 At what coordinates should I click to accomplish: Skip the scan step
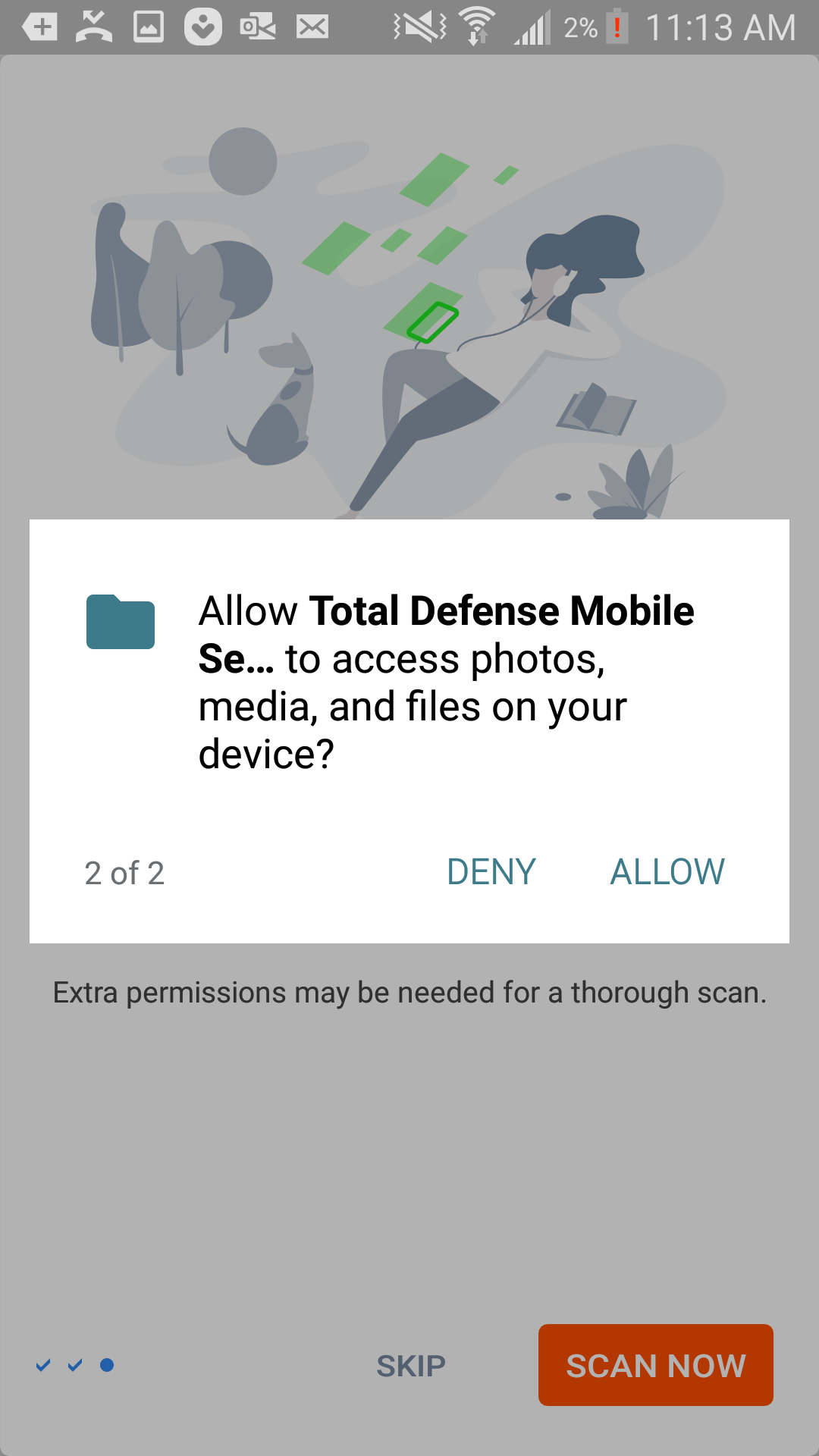[411, 1366]
